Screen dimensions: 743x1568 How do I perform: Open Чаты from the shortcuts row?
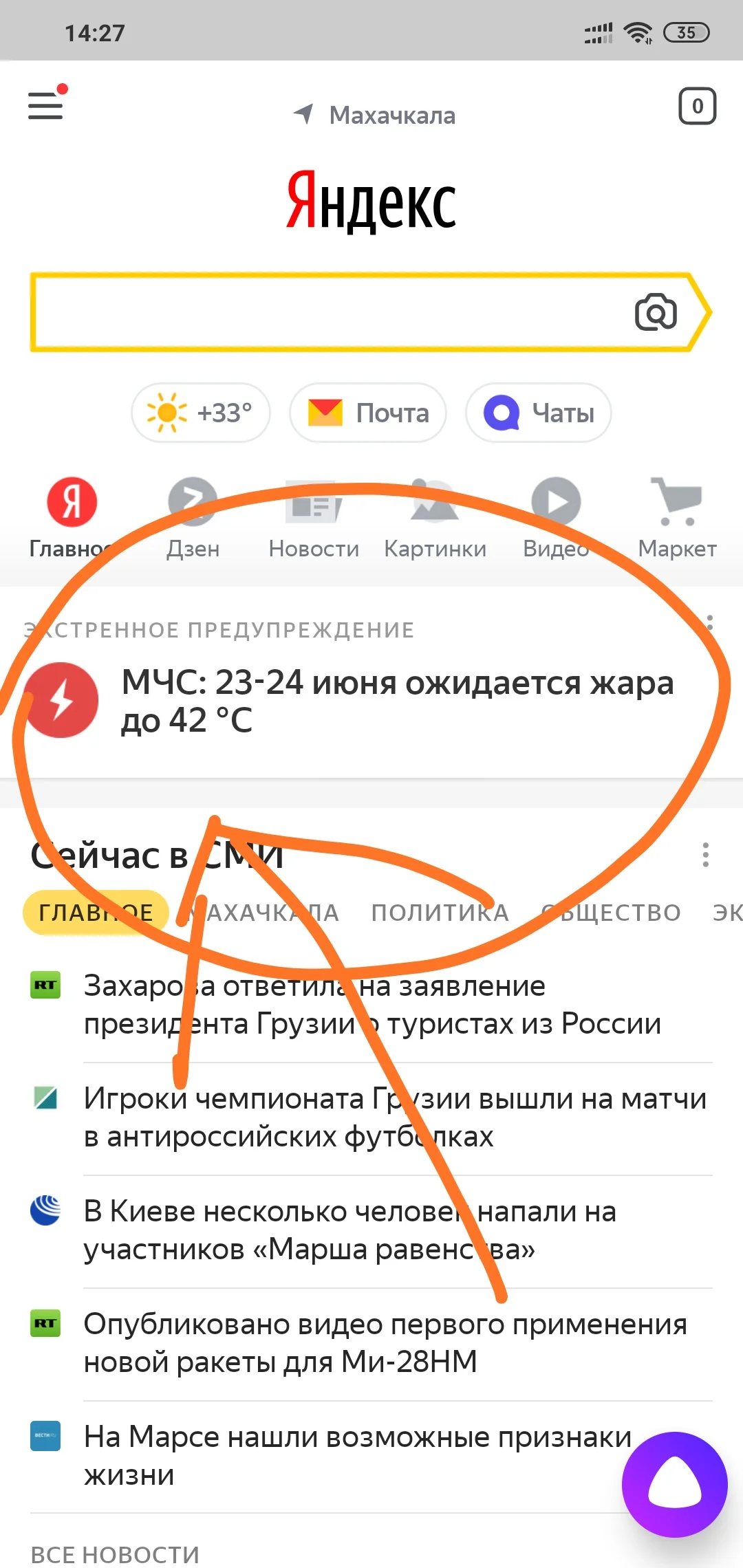(x=537, y=413)
